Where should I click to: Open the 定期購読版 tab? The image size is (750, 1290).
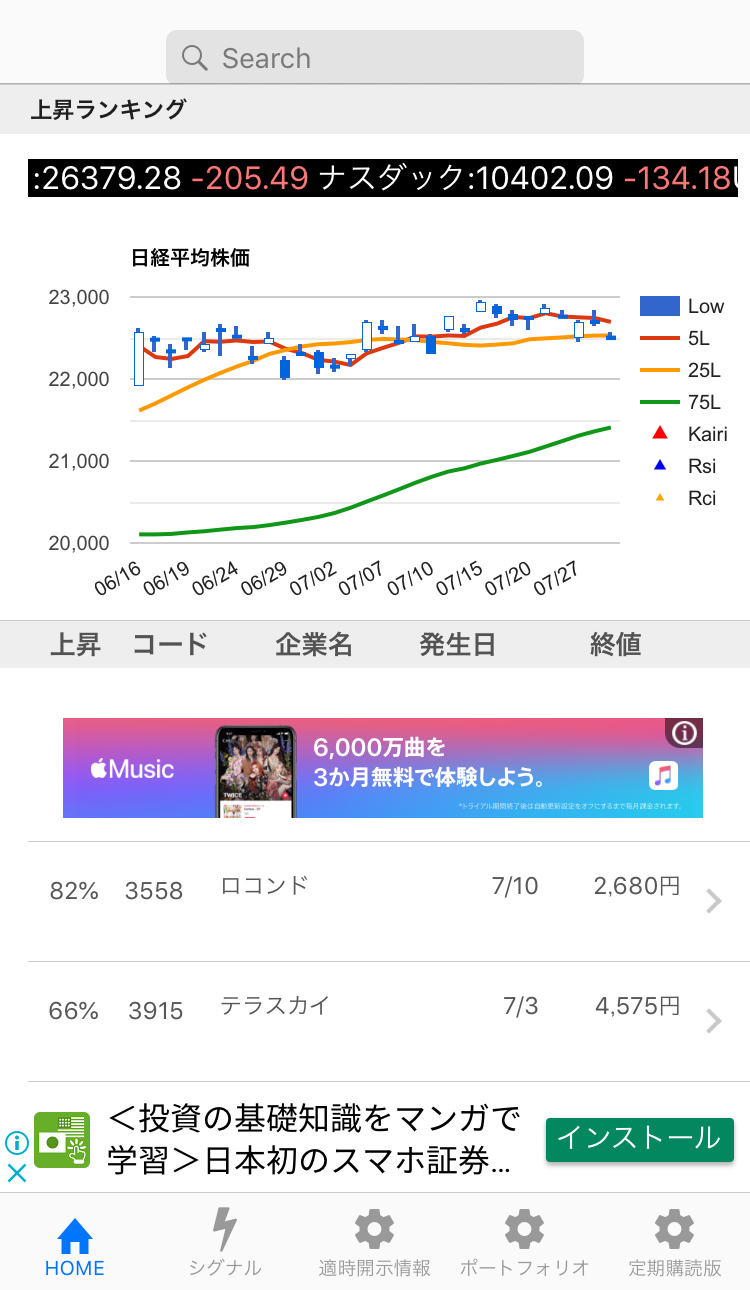(x=675, y=1246)
